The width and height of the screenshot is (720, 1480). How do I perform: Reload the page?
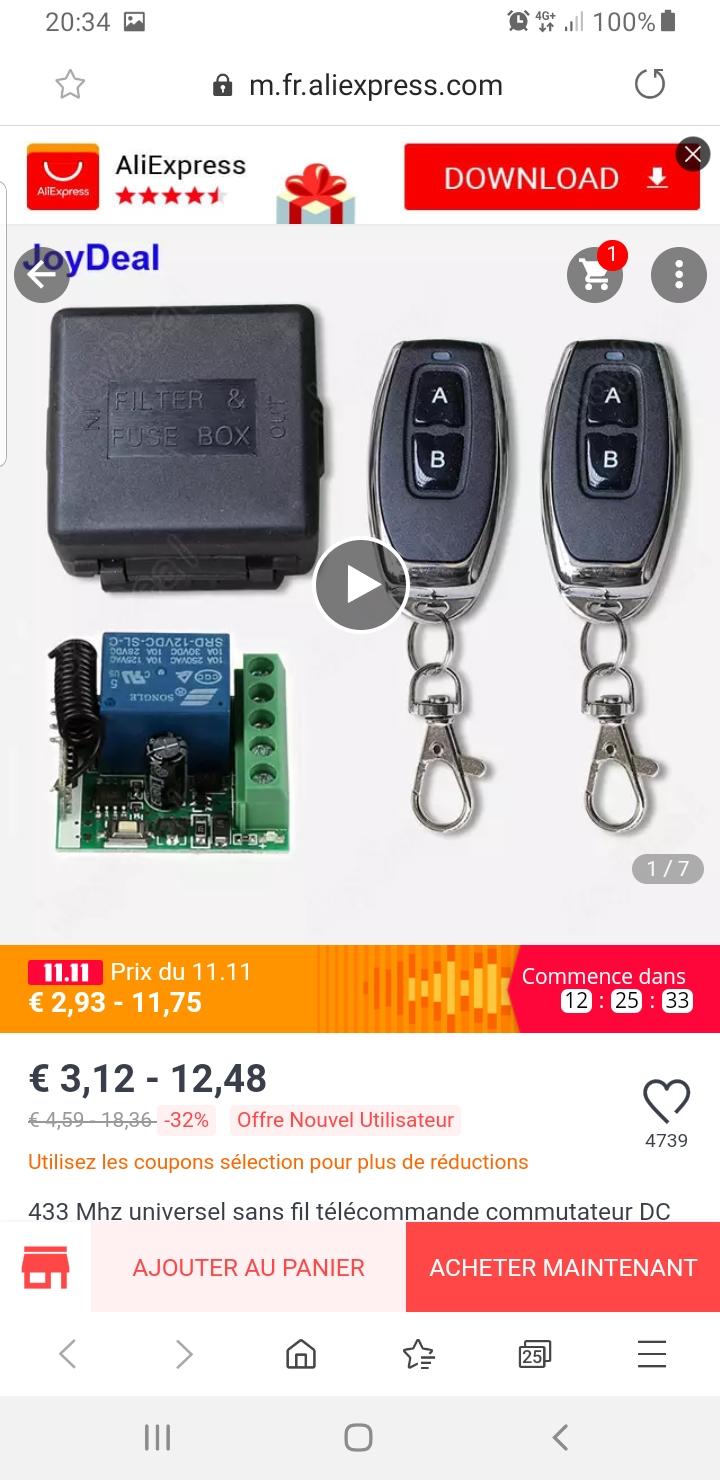point(650,85)
